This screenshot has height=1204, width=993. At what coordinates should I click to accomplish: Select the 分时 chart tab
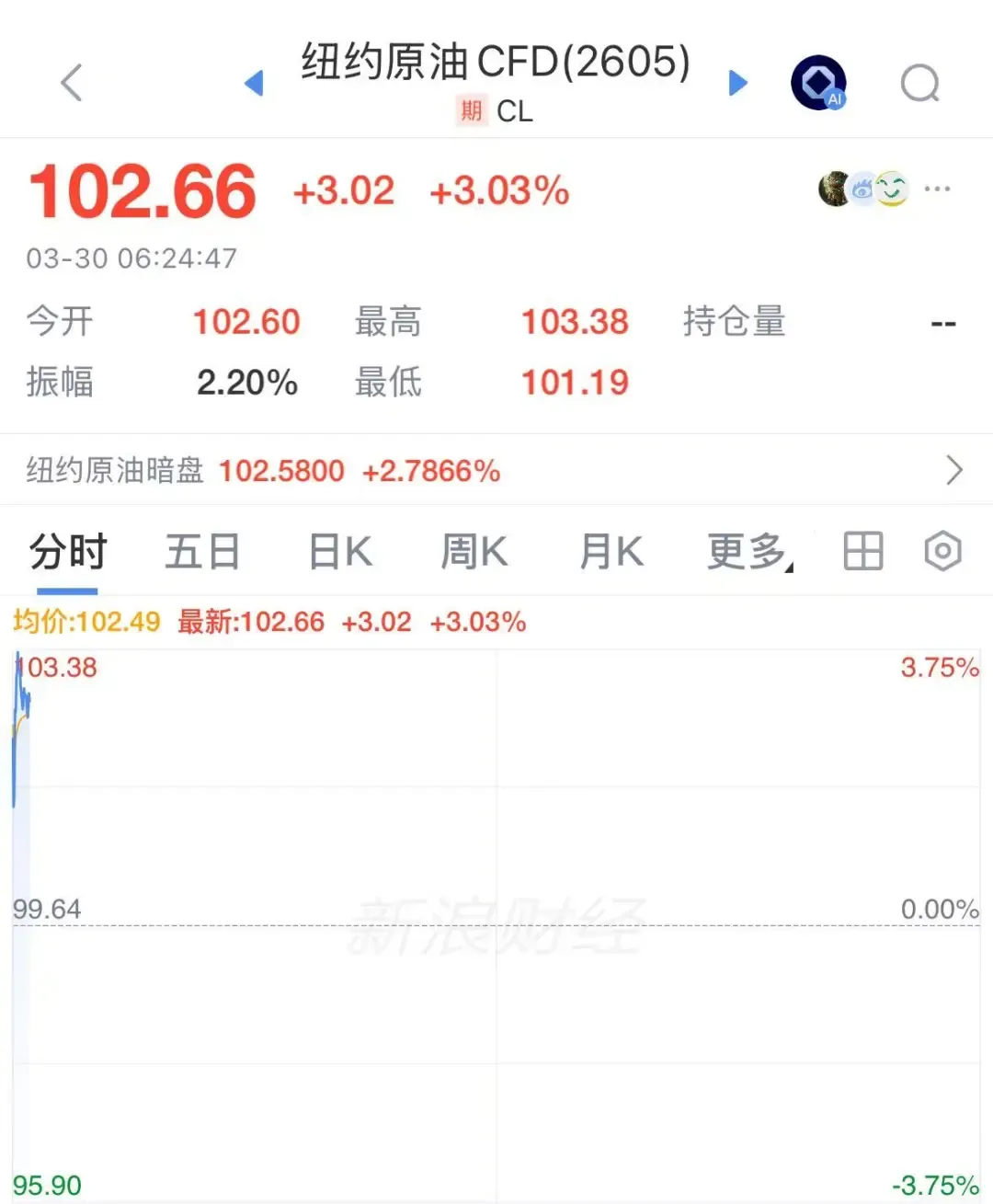coord(68,552)
